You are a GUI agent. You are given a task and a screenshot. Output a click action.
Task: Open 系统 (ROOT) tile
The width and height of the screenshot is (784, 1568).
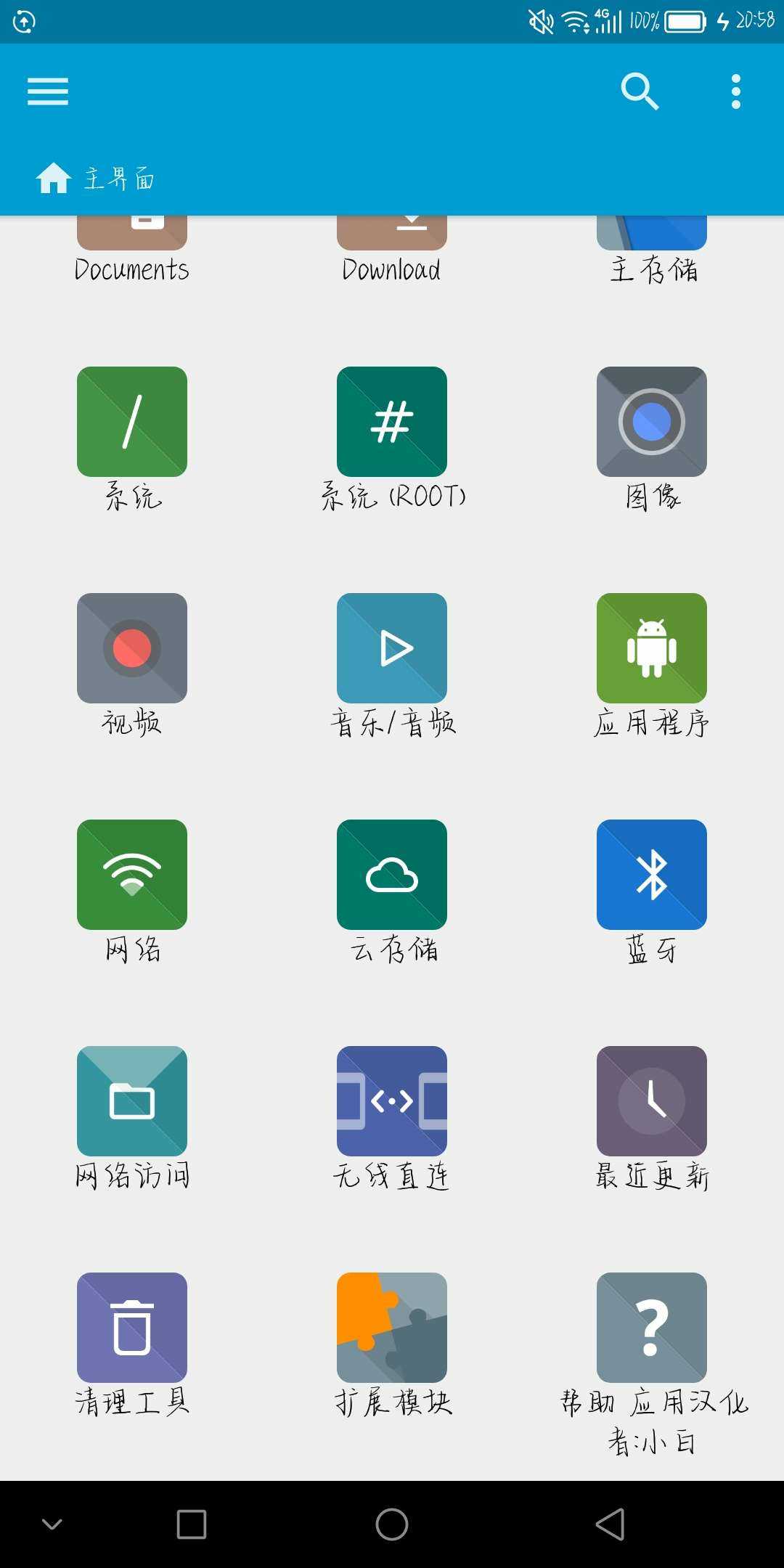392,422
